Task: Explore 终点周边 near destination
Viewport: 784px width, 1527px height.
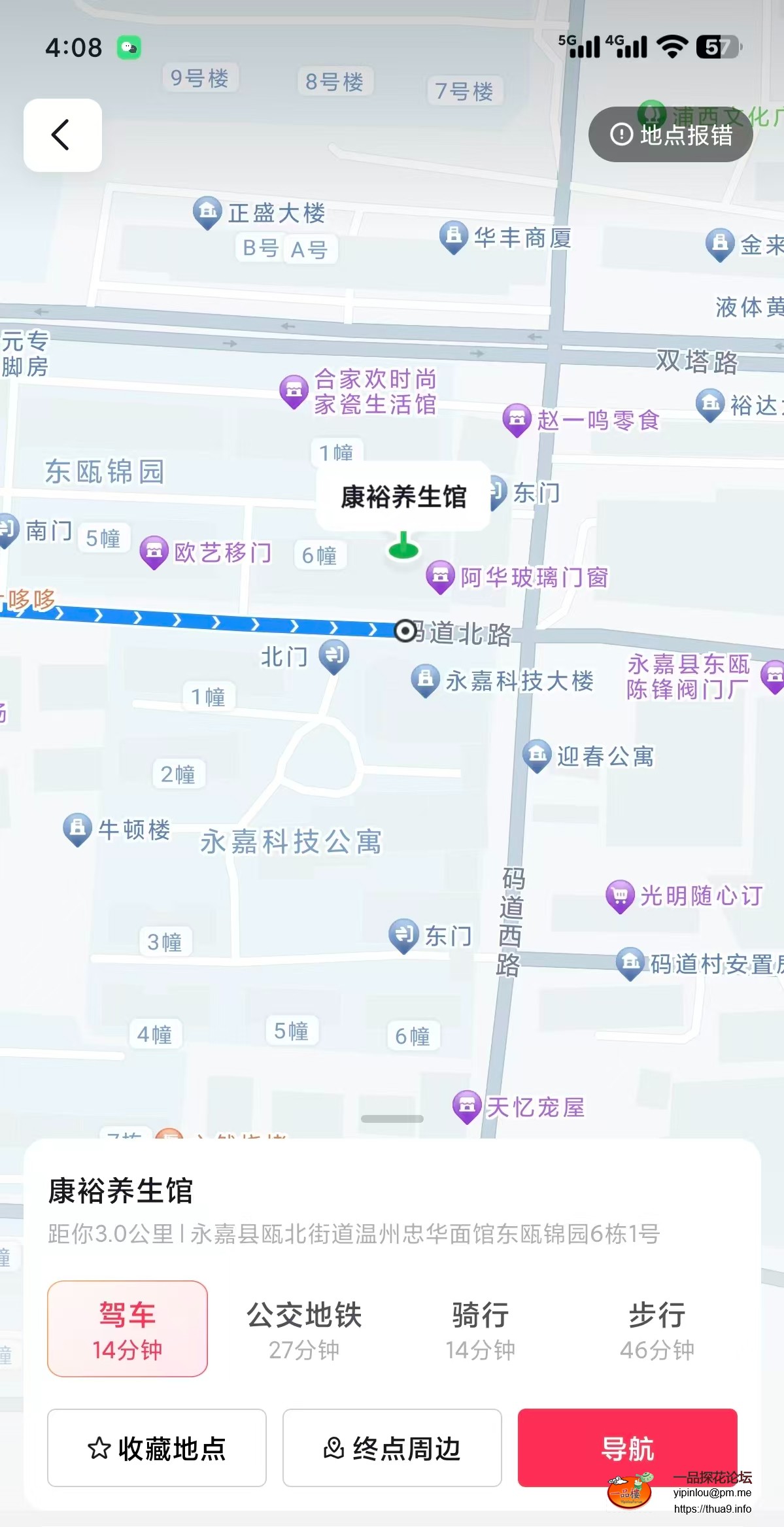Action: [x=392, y=1448]
